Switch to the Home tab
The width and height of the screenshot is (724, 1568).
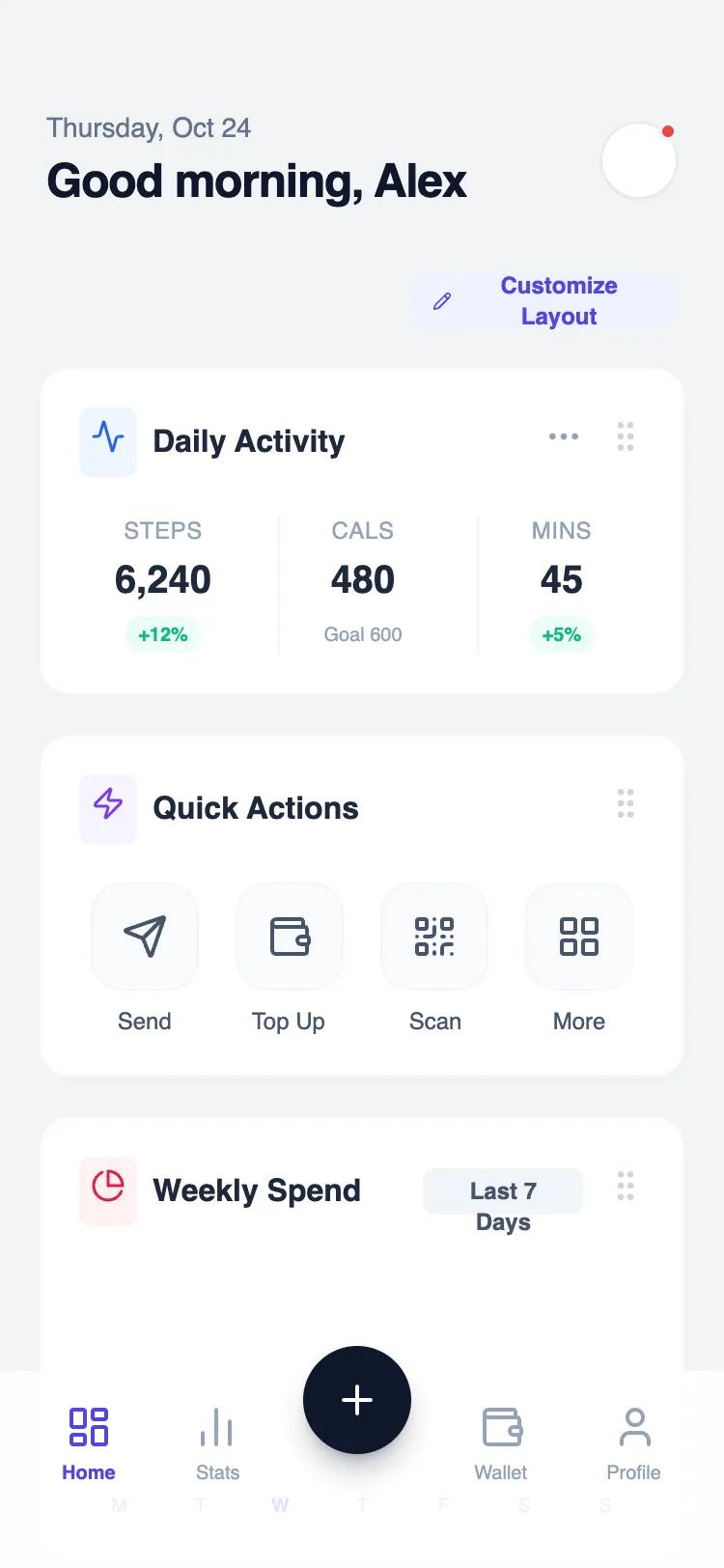tap(88, 1439)
